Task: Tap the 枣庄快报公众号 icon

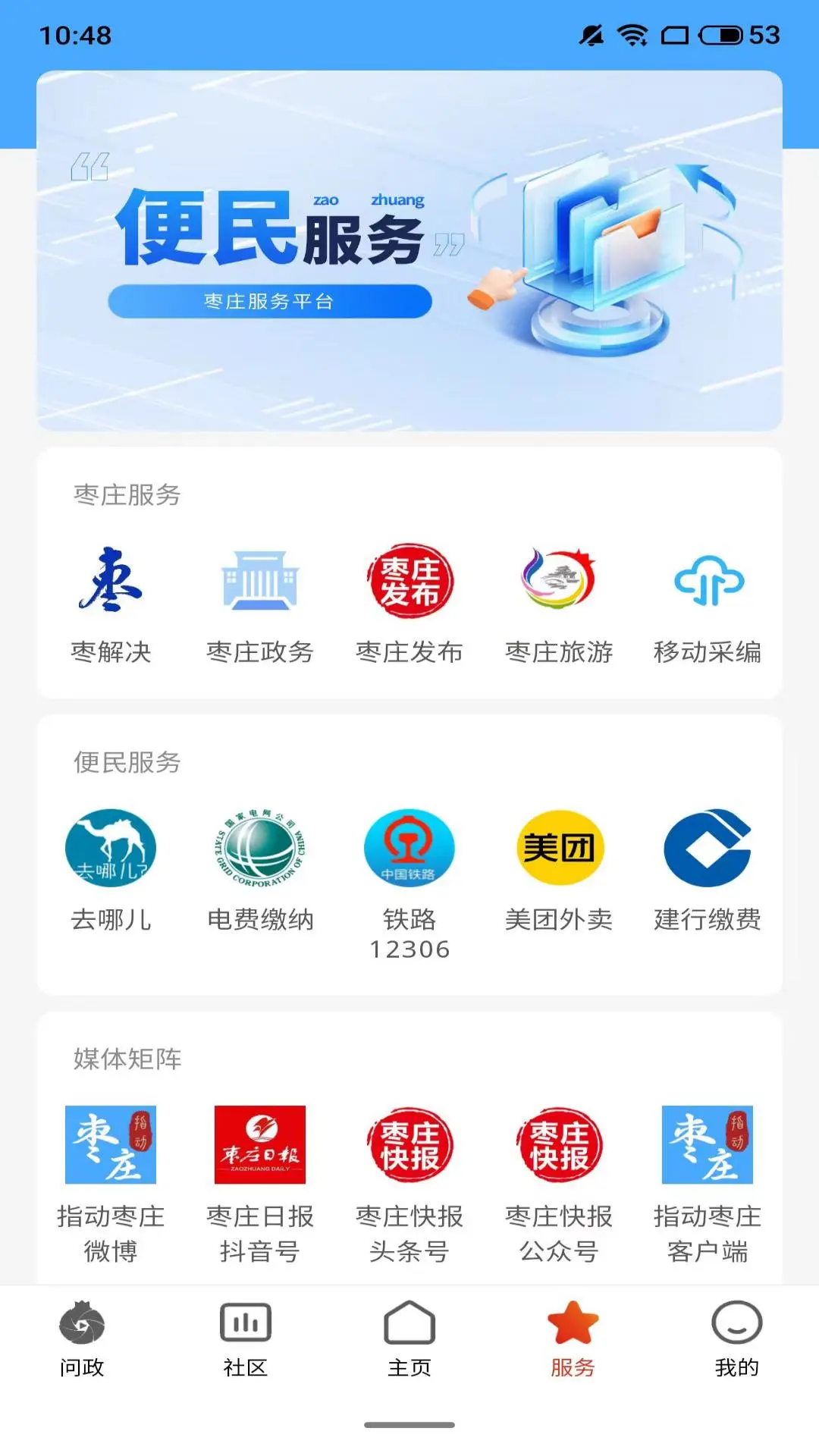Action: point(558,1145)
